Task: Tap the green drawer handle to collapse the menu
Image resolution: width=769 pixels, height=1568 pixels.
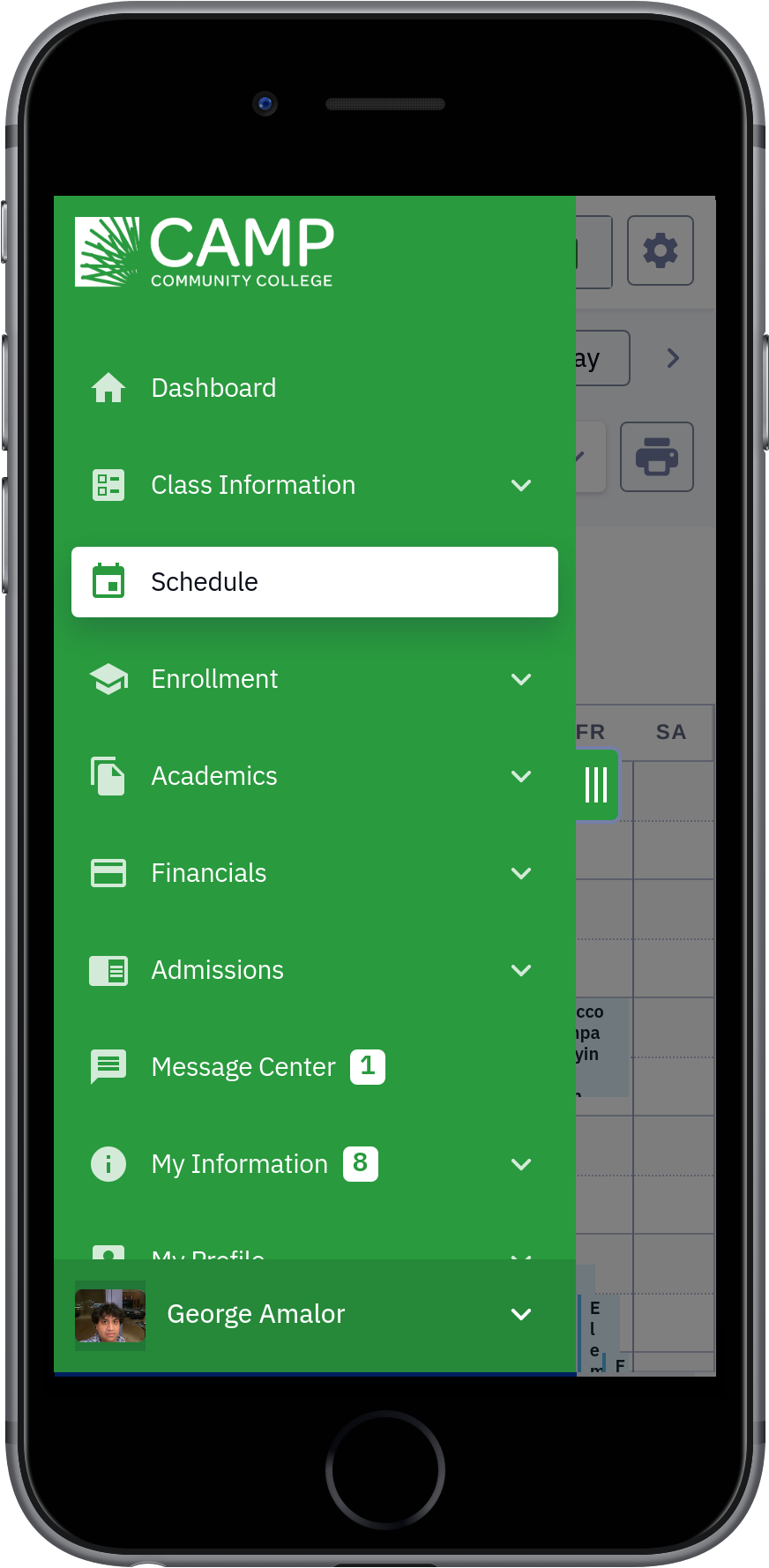Action: [597, 785]
